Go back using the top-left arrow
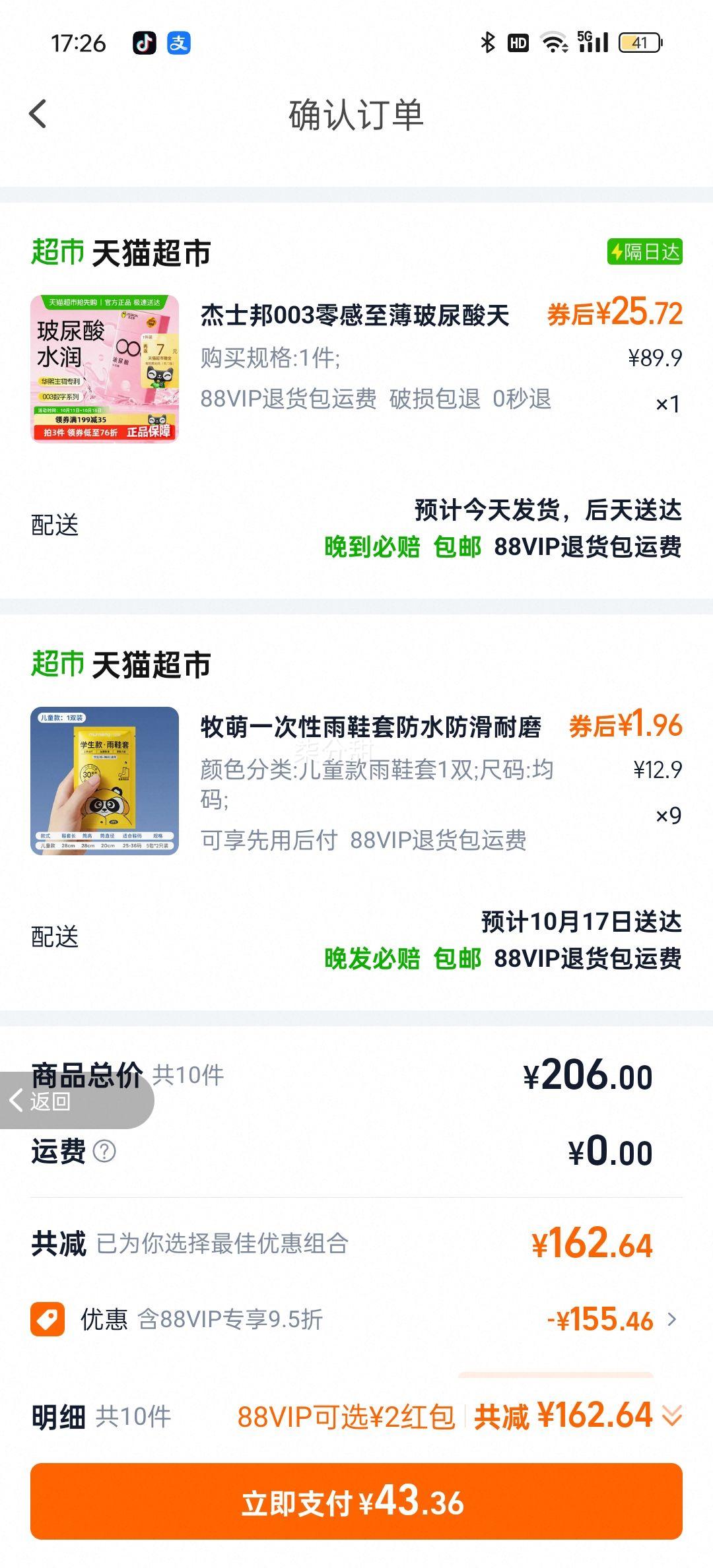This screenshot has width=713, height=1568. point(39,114)
